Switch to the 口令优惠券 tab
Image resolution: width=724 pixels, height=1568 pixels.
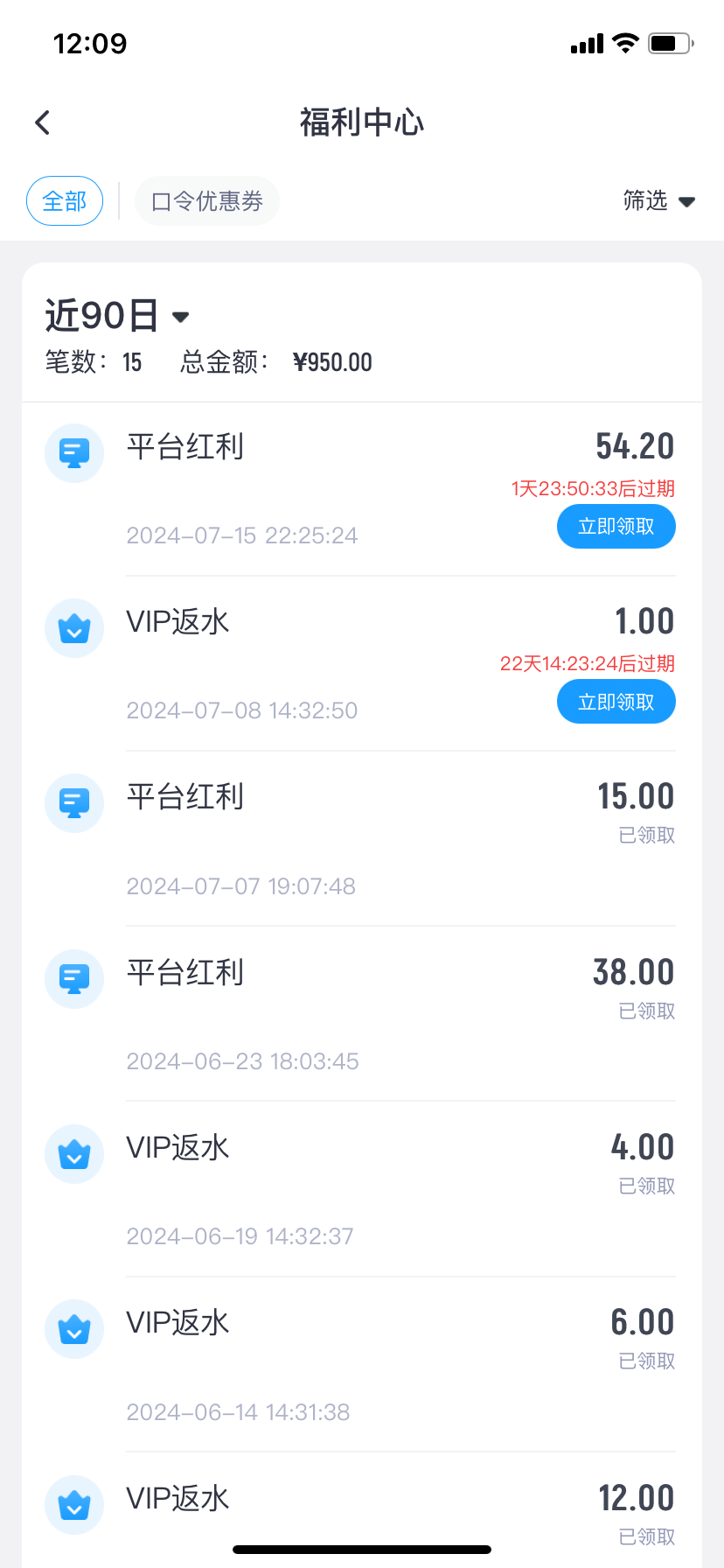coord(207,201)
